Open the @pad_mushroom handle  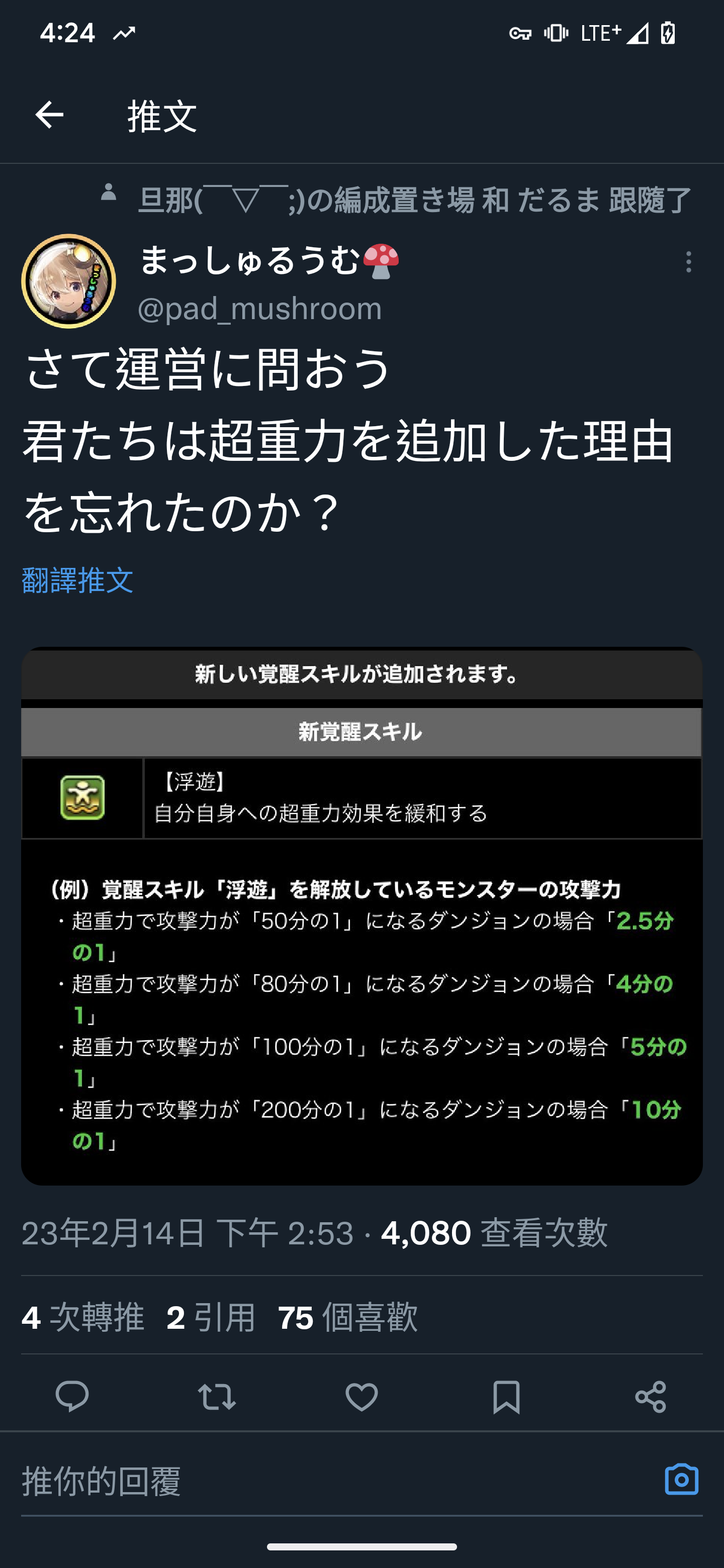[x=260, y=309]
